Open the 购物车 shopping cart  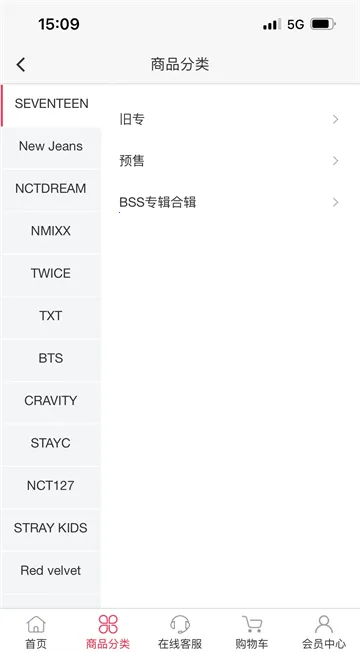click(x=252, y=632)
